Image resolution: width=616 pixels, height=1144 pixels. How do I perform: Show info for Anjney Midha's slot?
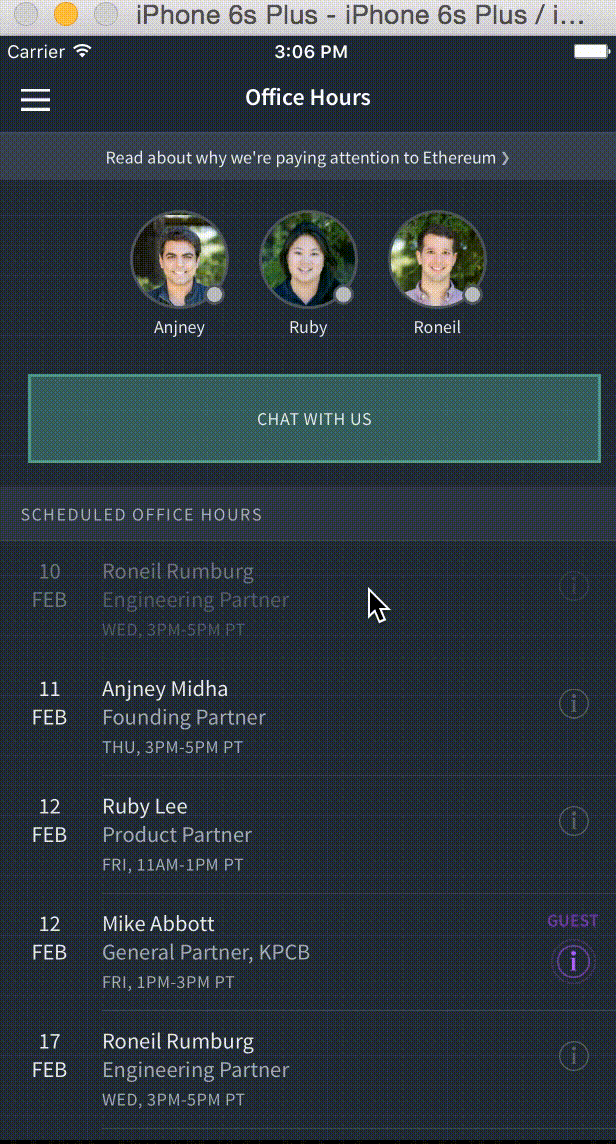pyautogui.click(x=573, y=704)
